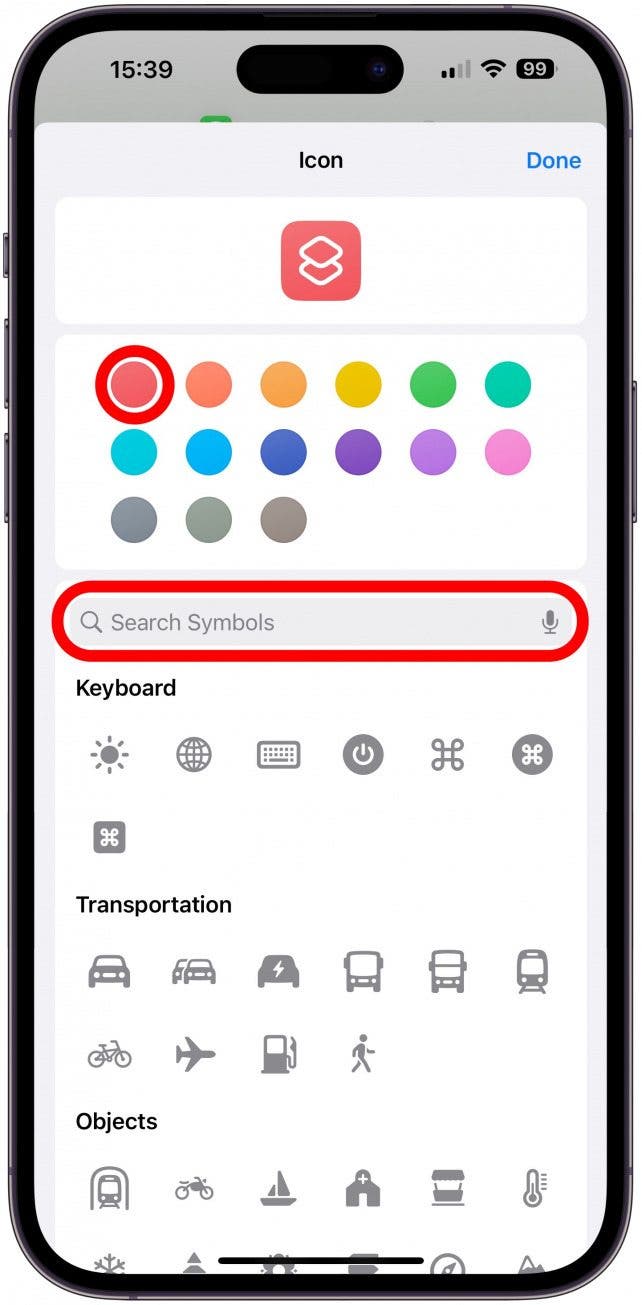The width and height of the screenshot is (642, 1305).
Task: Start voice dictation in the search field
Action: [549, 622]
